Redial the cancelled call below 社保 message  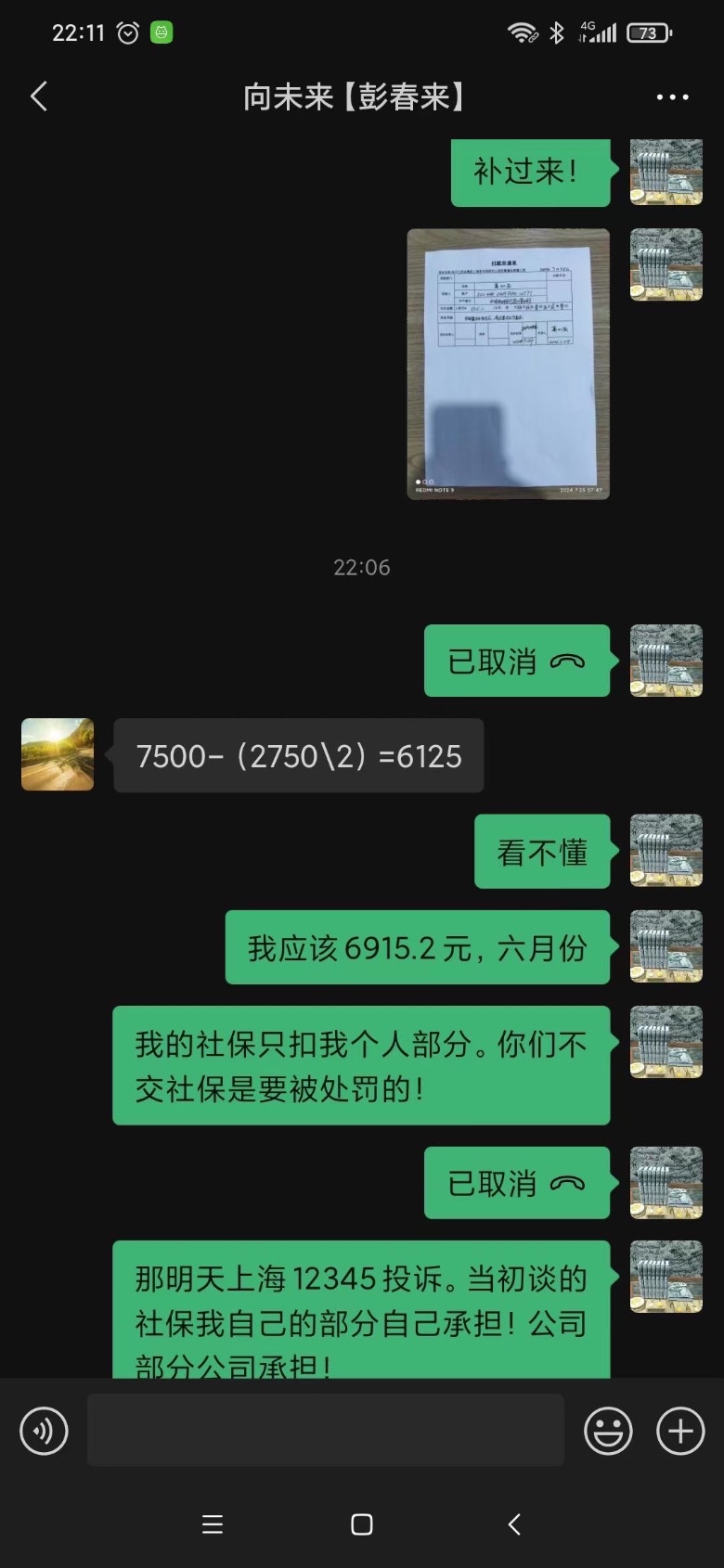pyautogui.click(x=516, y=1183)
